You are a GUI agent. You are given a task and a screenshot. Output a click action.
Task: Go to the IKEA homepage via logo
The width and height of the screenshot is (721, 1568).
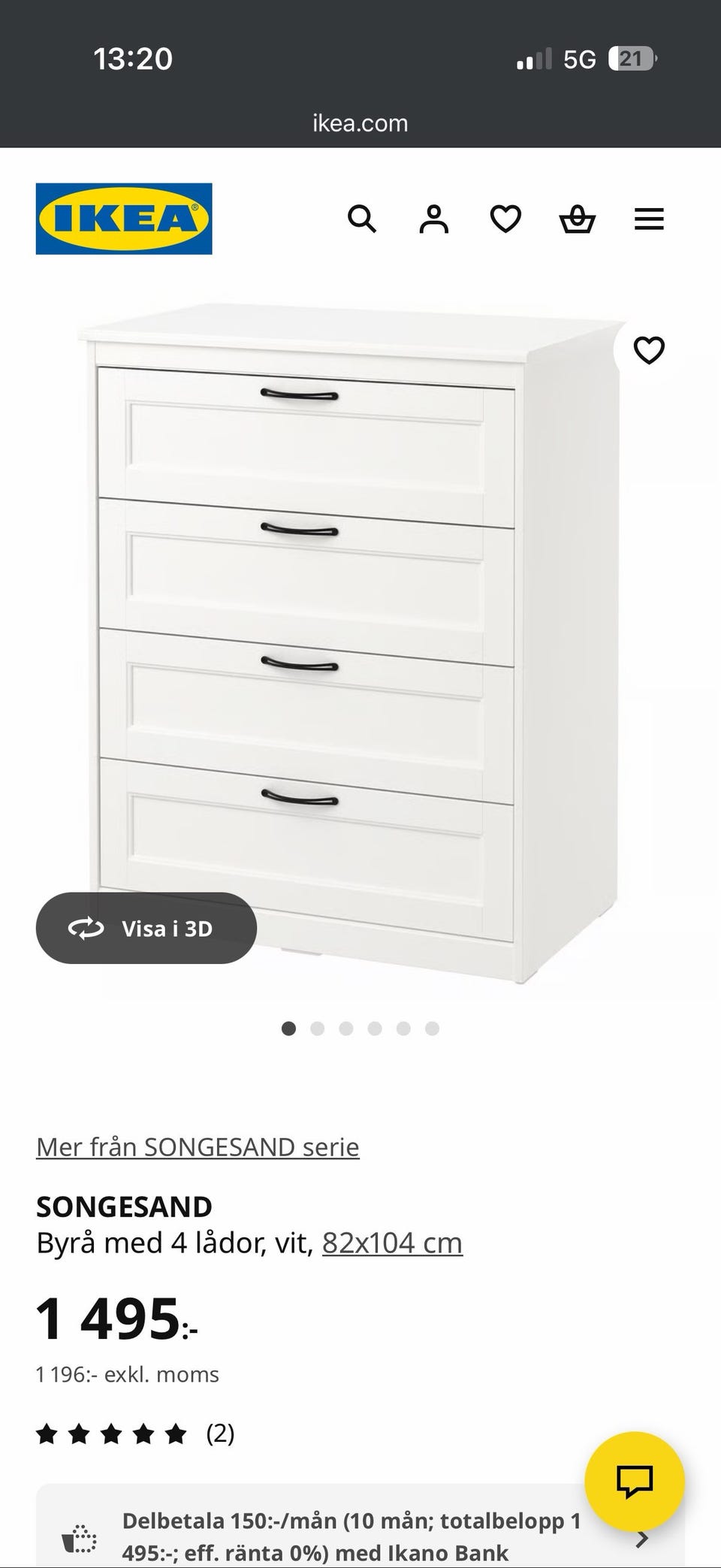tap(124, 219)
